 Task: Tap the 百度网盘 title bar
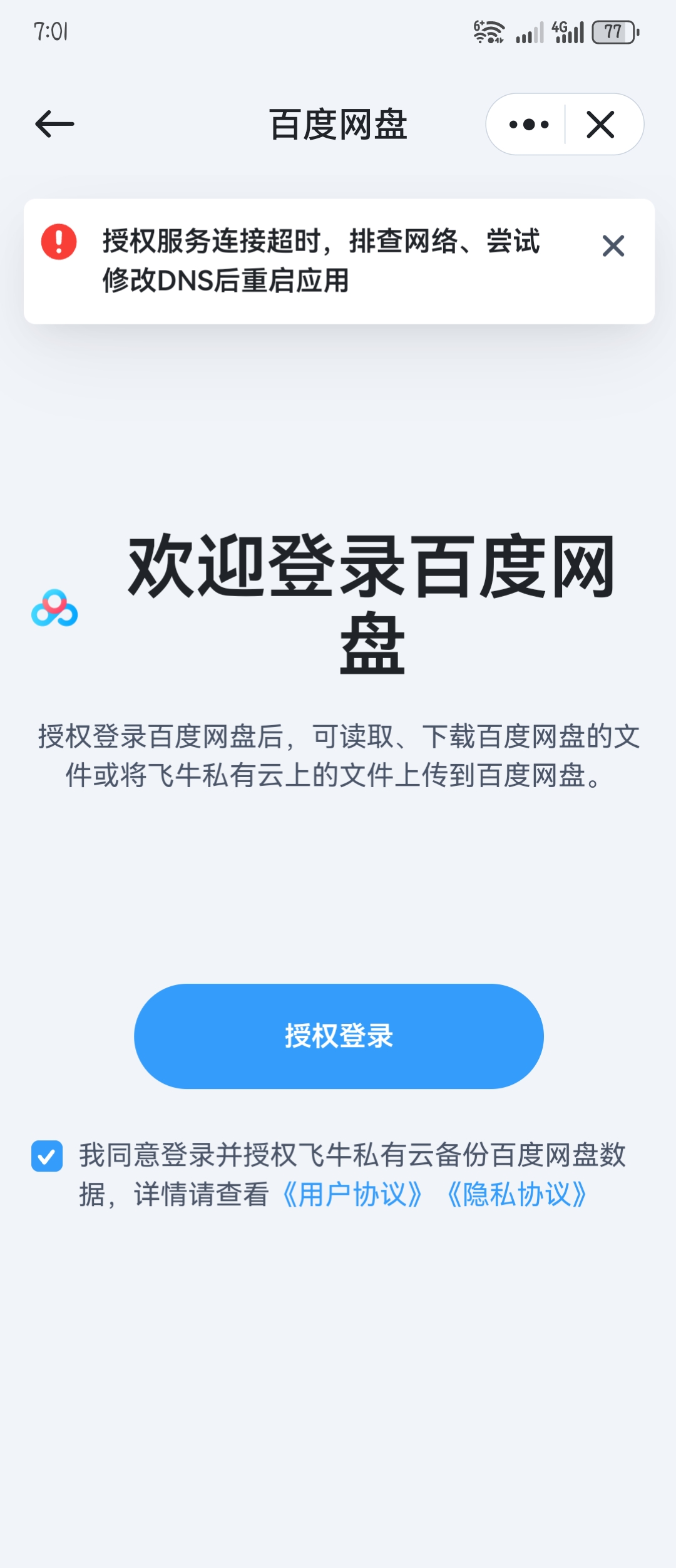pos(338,125)
